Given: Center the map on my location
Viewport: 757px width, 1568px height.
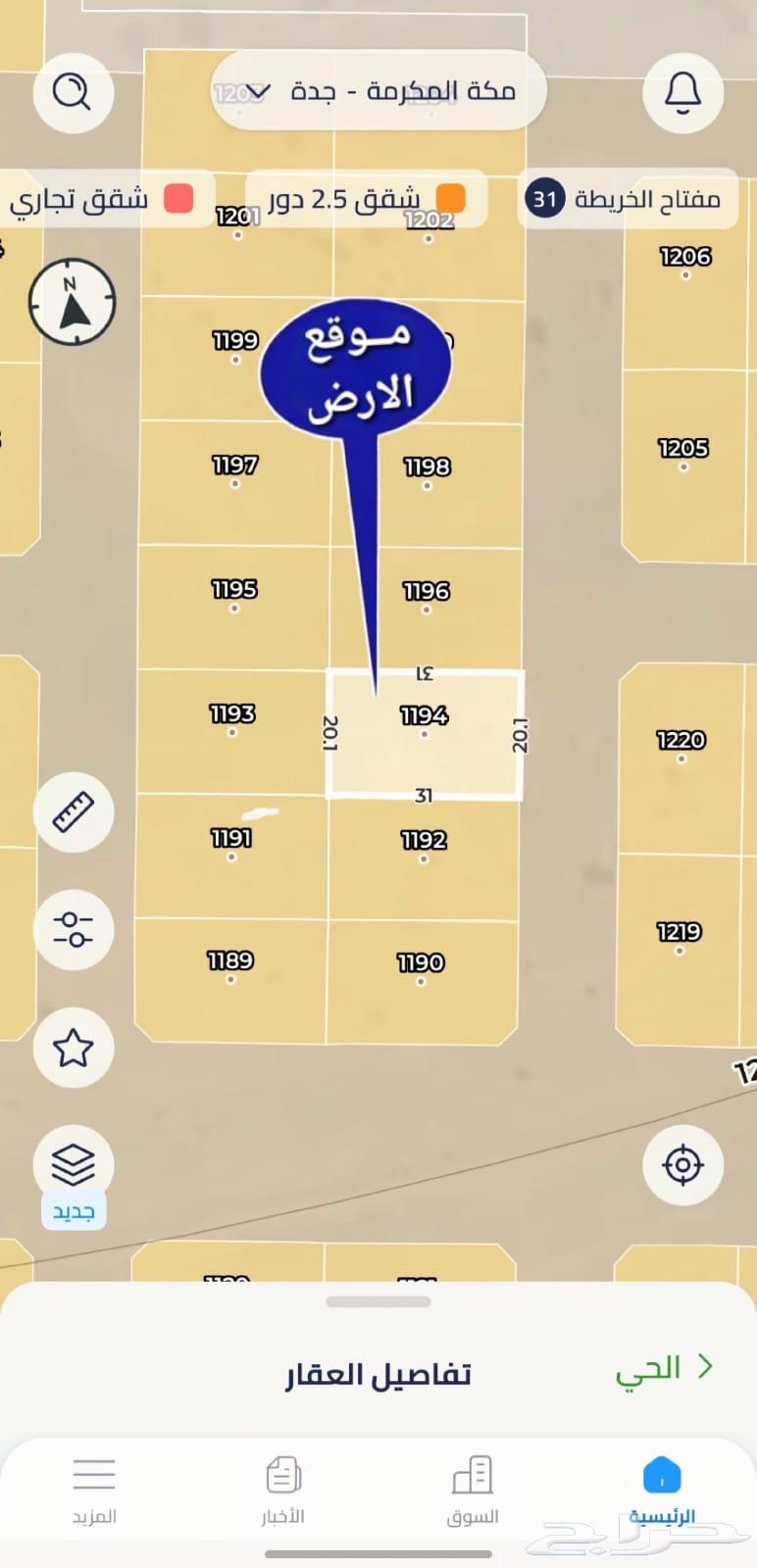Looking at the screenshot, I should 682,1165.
